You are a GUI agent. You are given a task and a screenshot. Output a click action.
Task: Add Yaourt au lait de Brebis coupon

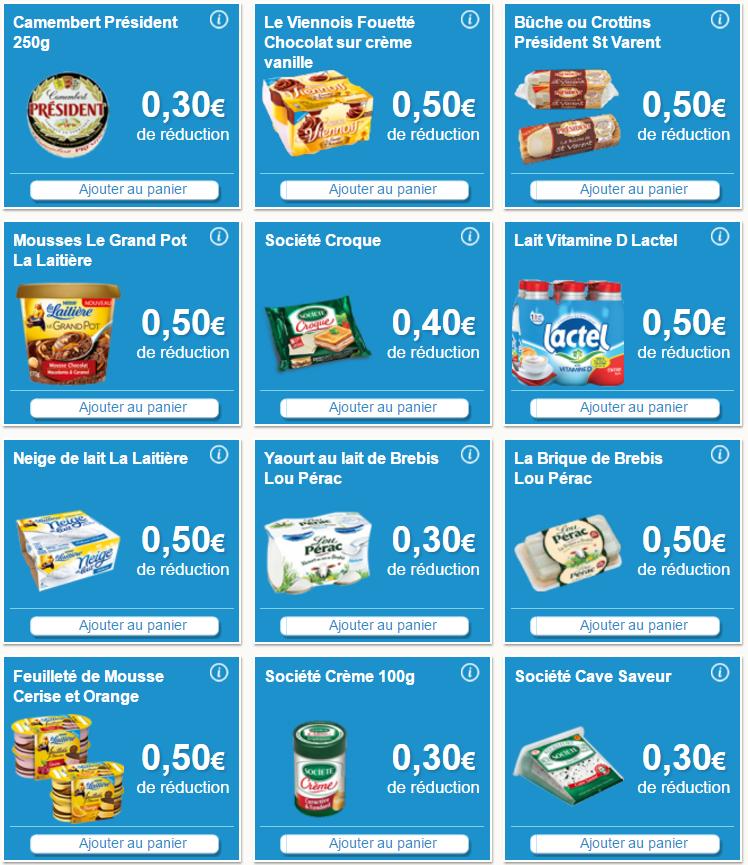[x=374, y=625]
